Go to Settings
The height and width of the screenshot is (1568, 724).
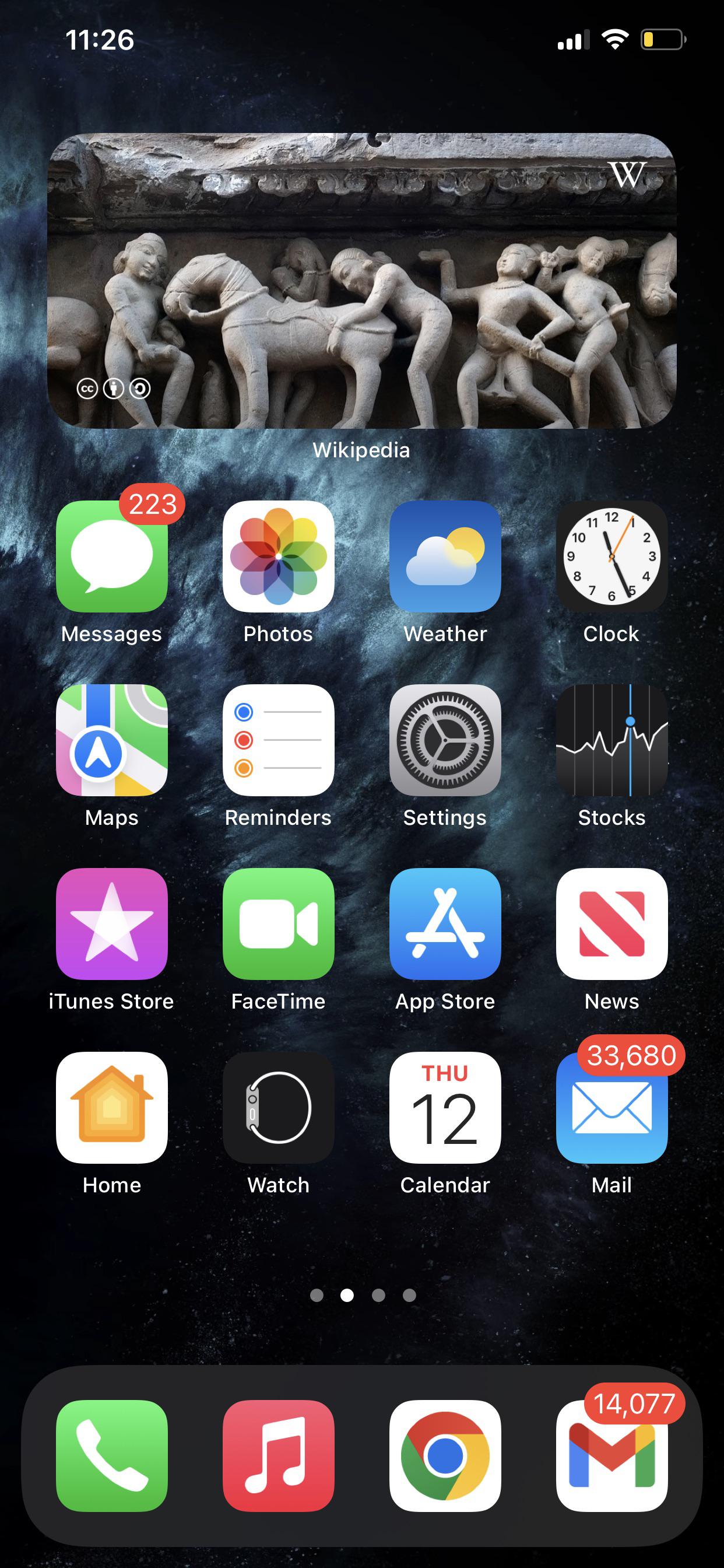pos(445,740)
